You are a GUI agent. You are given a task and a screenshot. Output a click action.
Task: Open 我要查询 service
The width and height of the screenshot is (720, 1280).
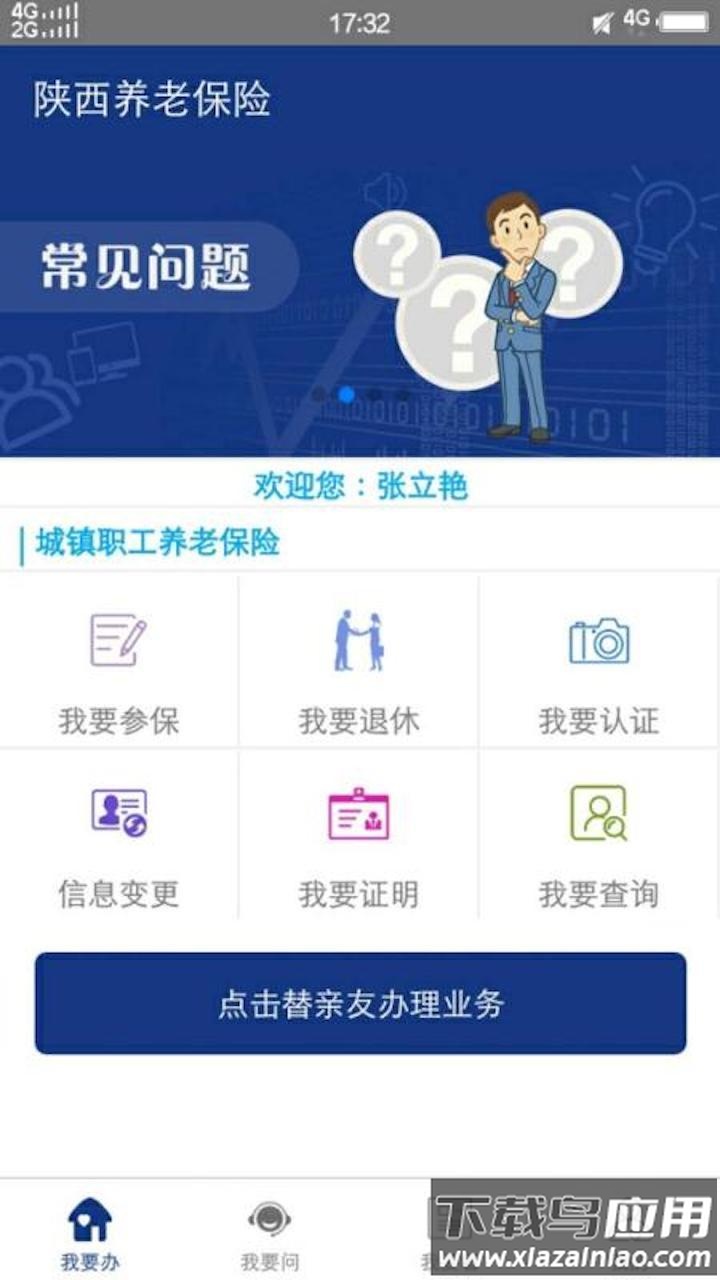[x=599, y=835]
